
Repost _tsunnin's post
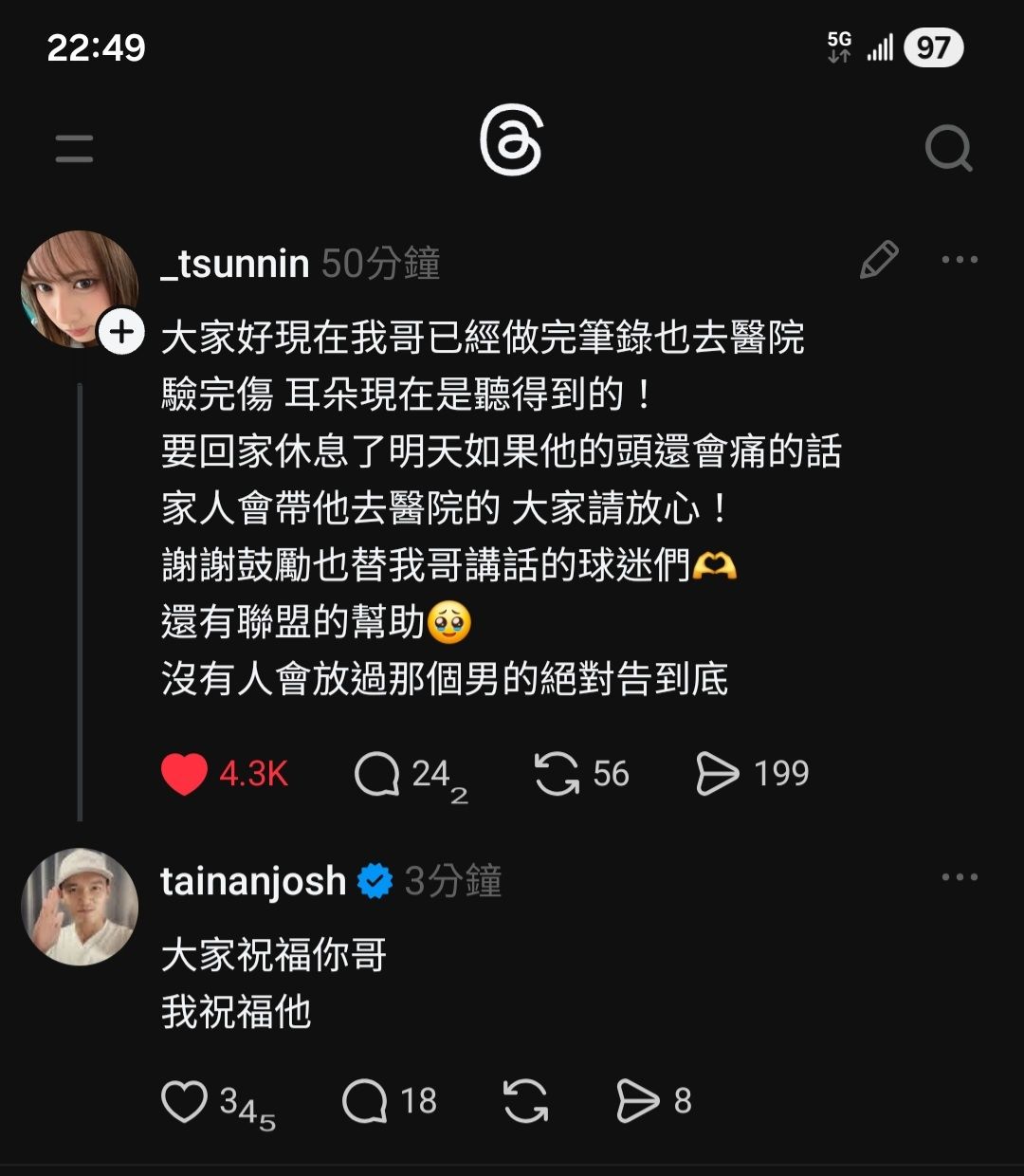(x=557, y=774)
